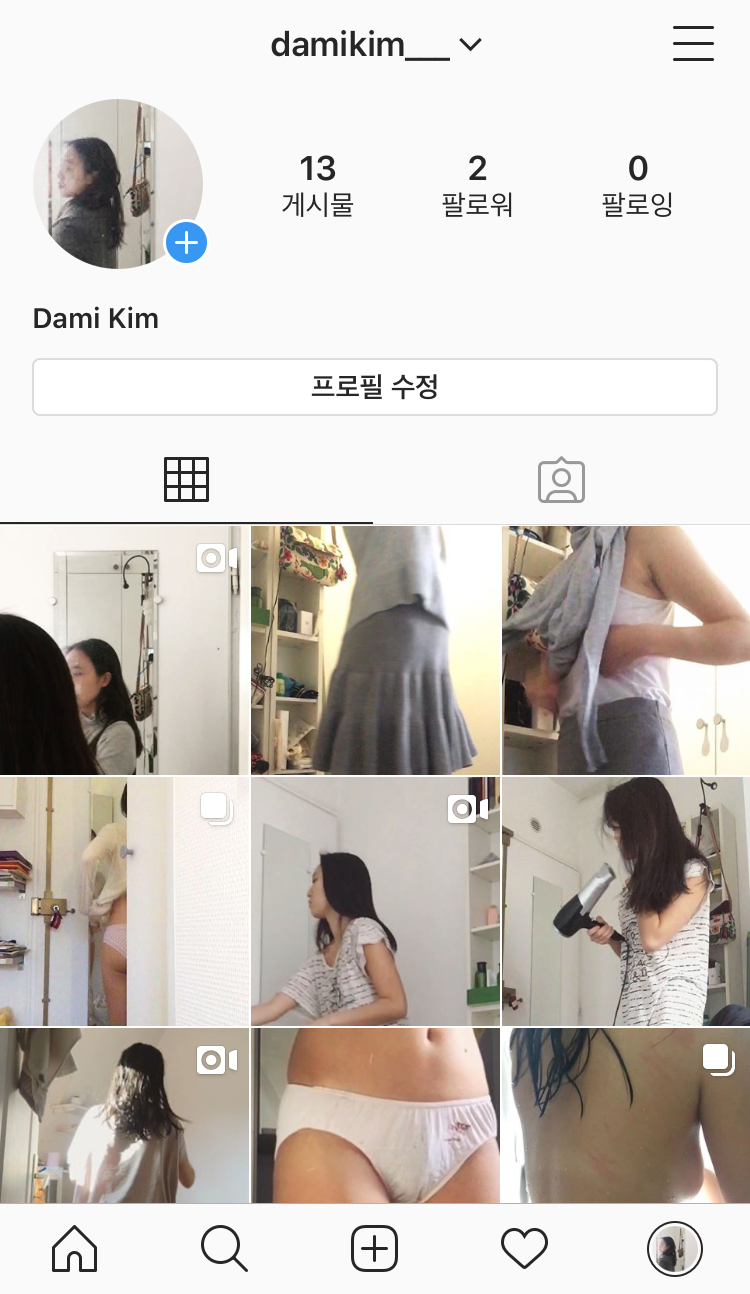Expand the damikim___ account switcher
This screenshot has width=750, height=1294.
click(x=376, y=45)
